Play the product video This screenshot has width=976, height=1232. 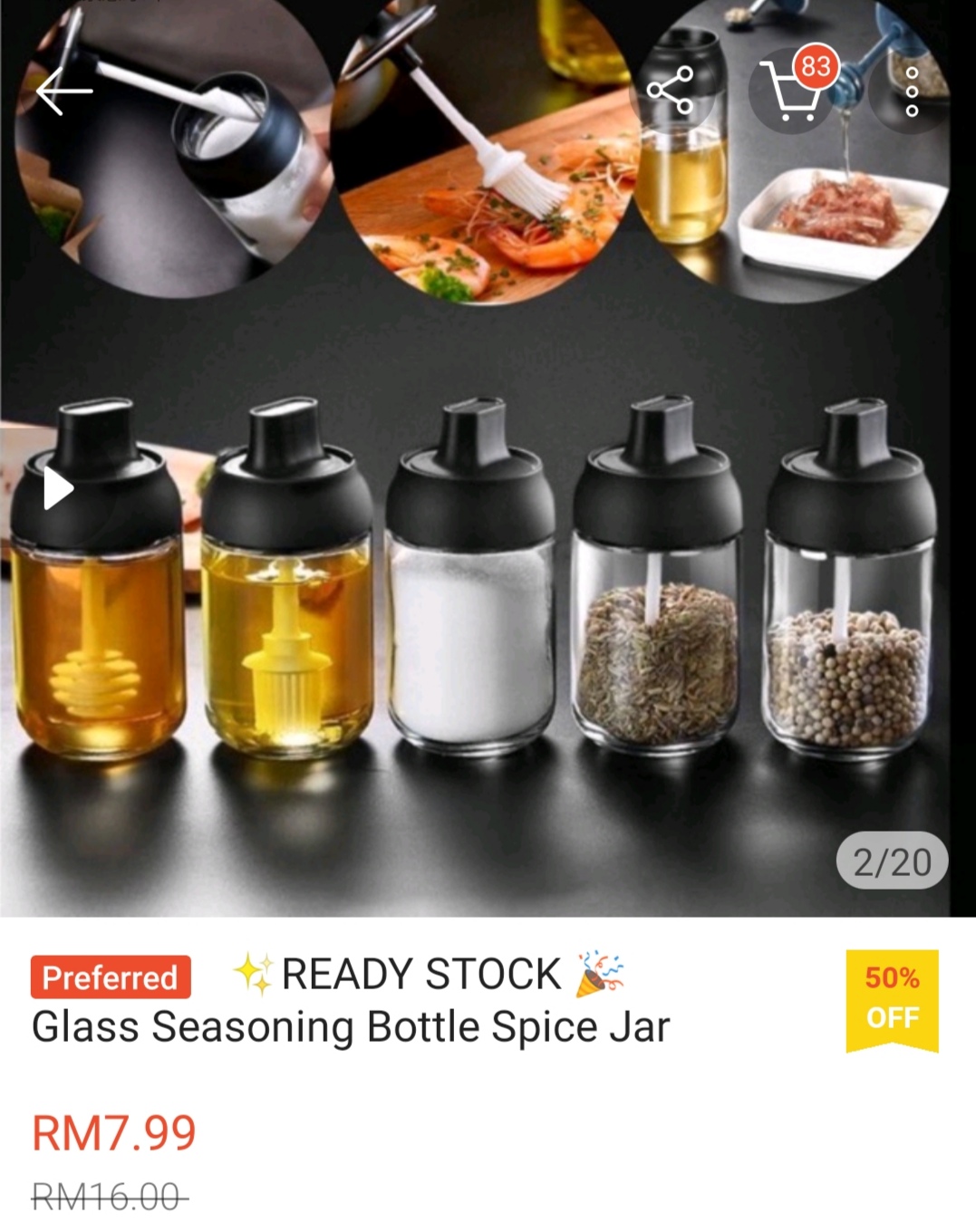click(x=58, y=490)
